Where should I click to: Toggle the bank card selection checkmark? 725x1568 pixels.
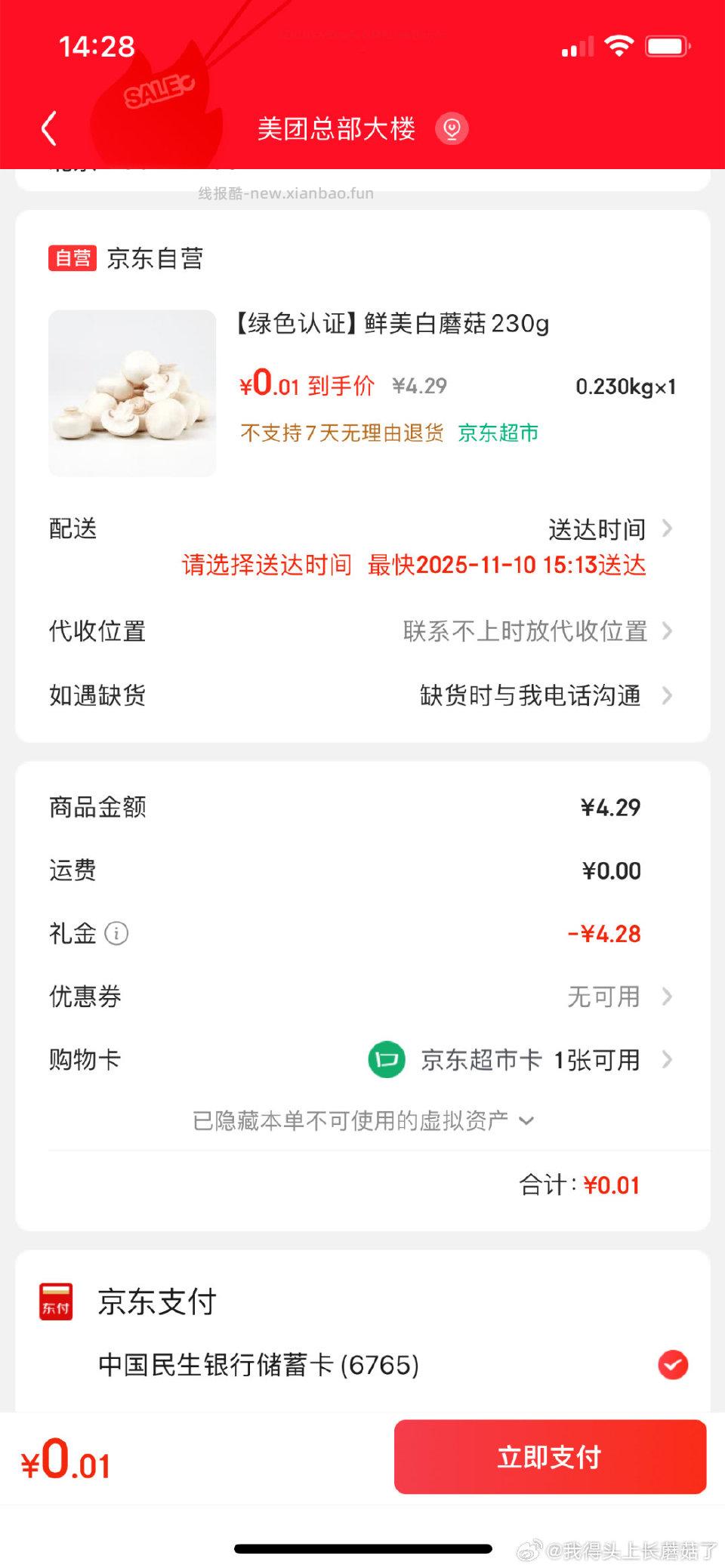pos(671,1366)
